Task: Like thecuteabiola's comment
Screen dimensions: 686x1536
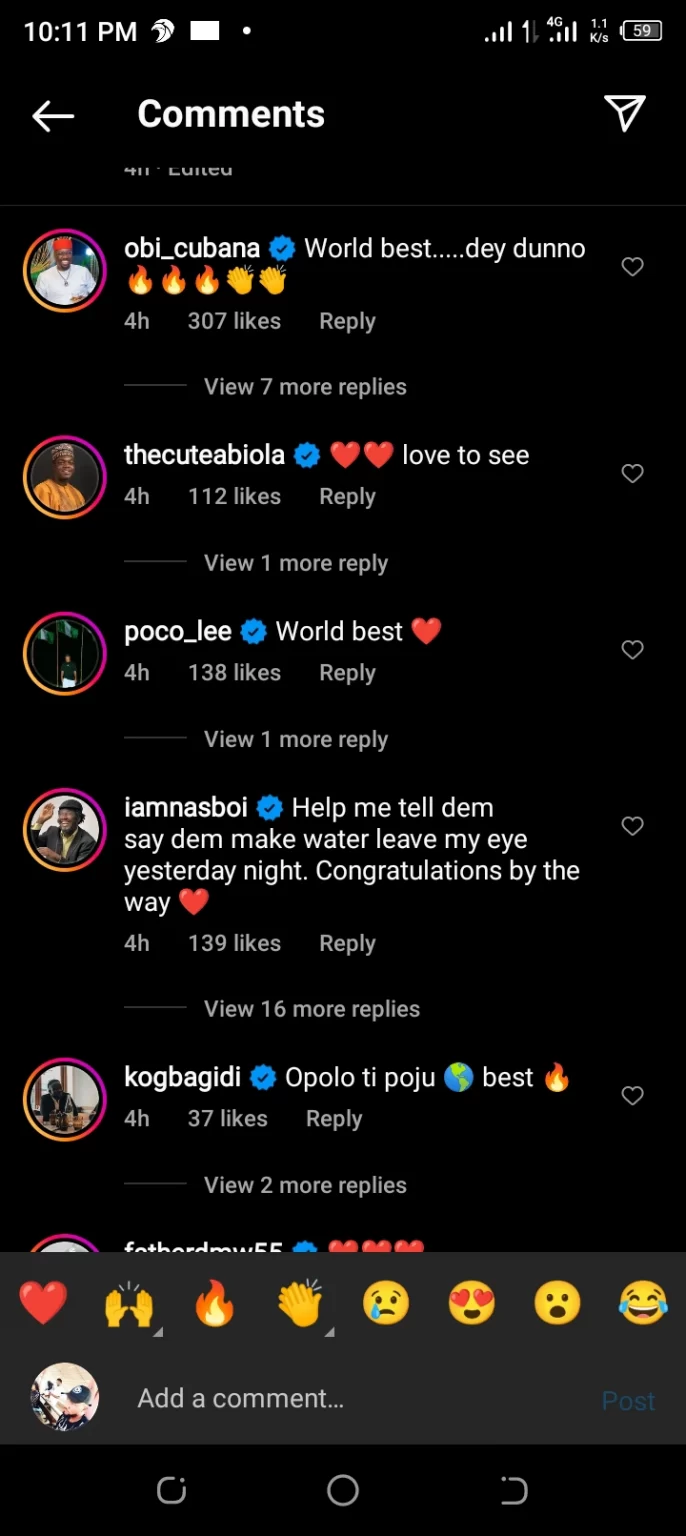Action: tap(632, 473)
